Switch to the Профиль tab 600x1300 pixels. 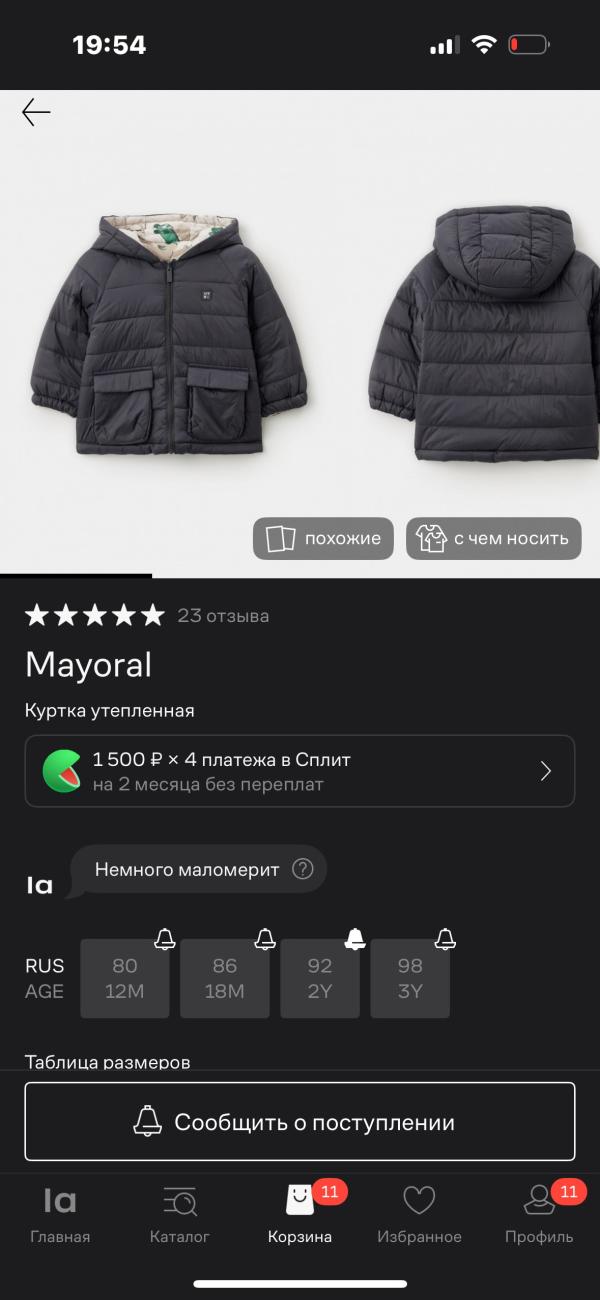pos(539,1214)
